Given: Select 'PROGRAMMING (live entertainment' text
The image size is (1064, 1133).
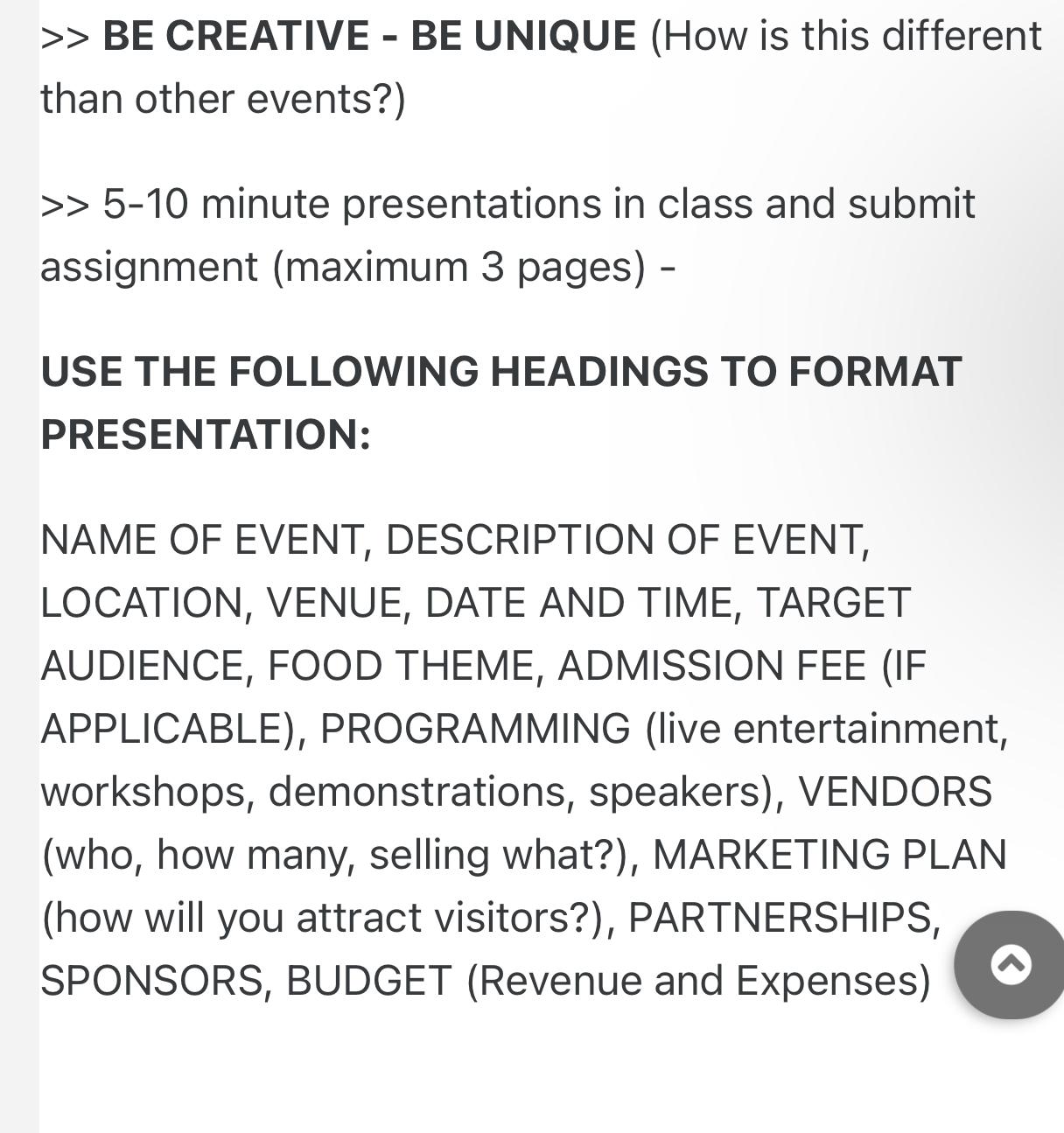Looking at the screenshot, I should pos(612,726).
